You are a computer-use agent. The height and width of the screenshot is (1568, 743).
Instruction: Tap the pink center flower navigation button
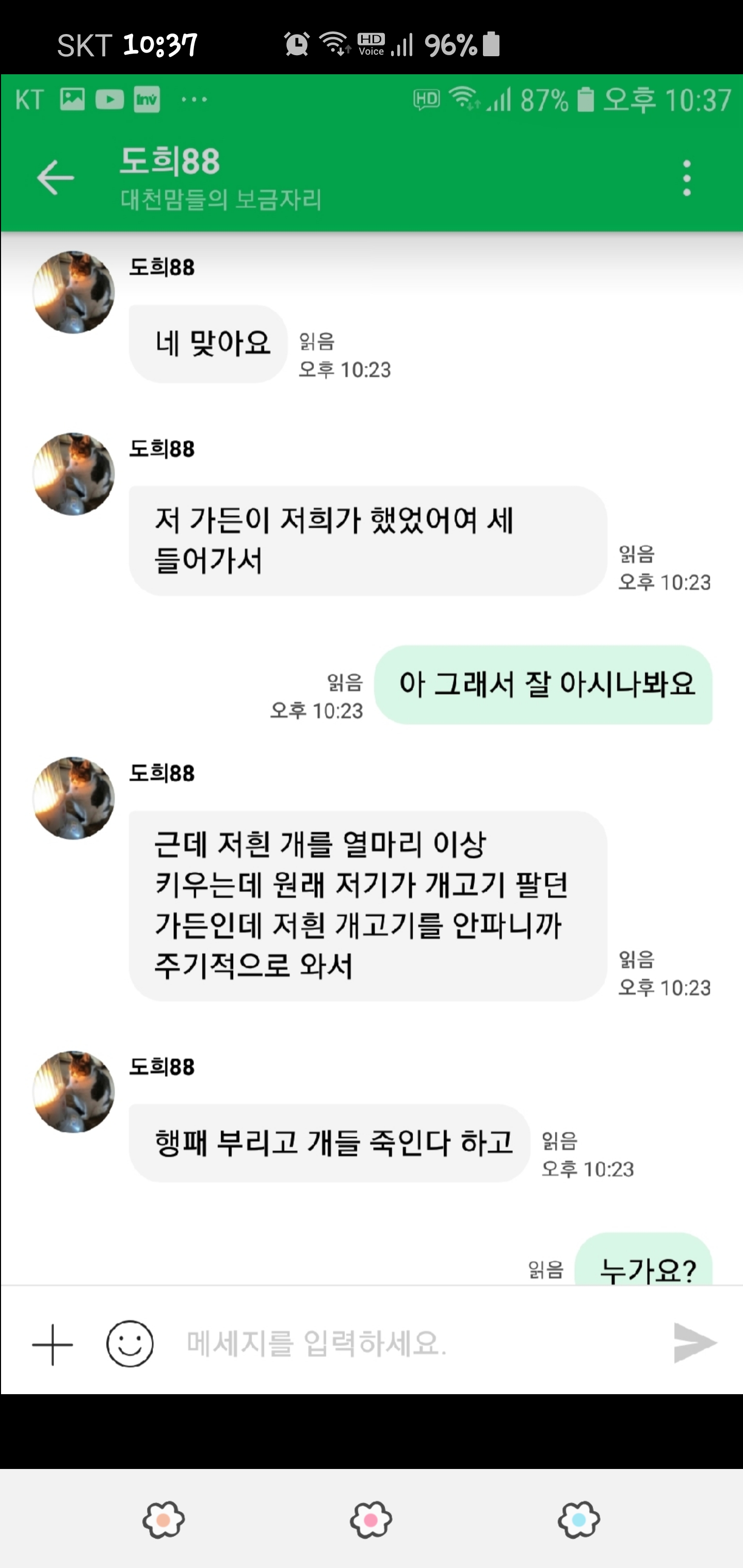tap(371, 1520)
